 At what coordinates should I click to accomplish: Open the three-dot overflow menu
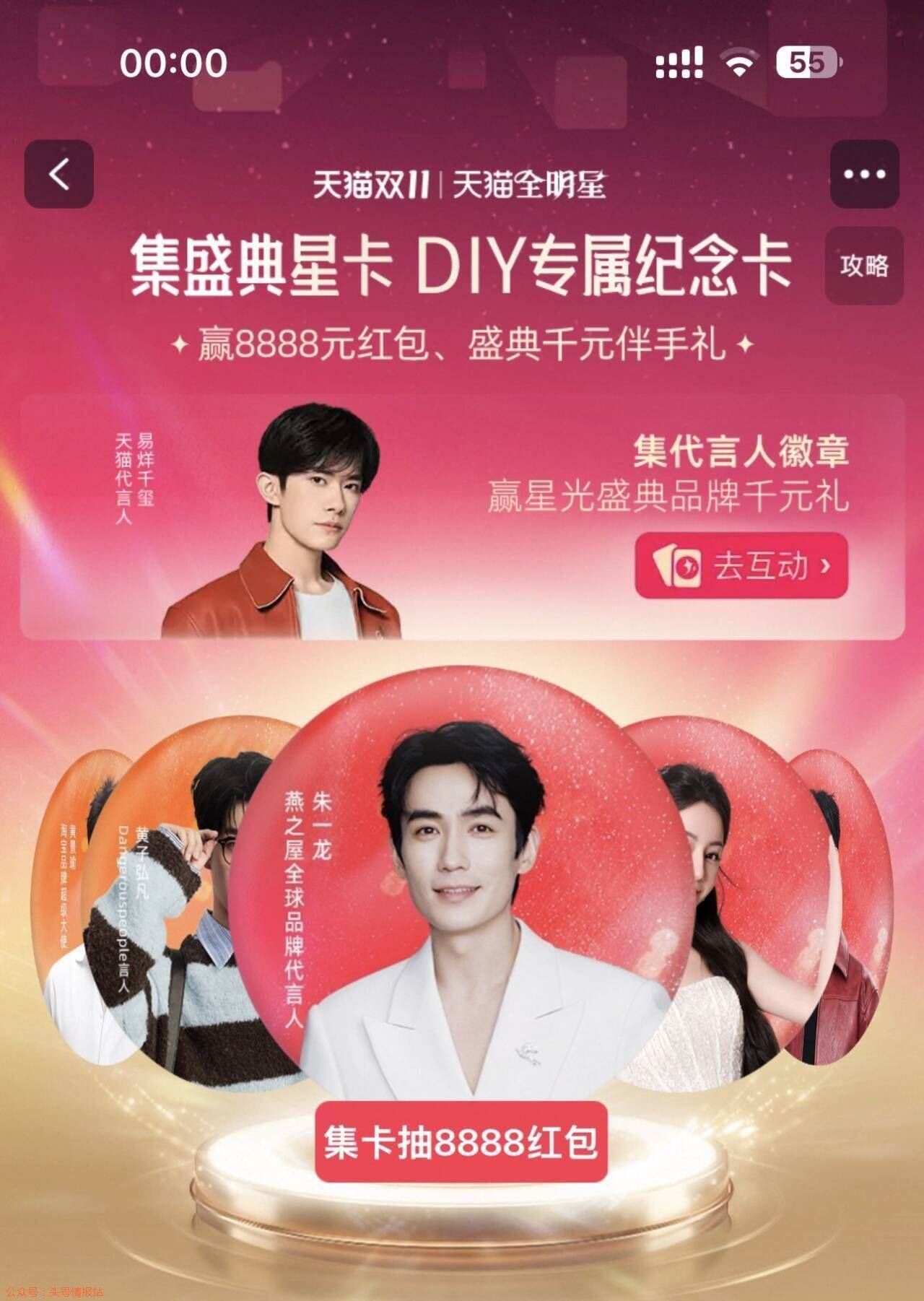click(x=864, y=174)
